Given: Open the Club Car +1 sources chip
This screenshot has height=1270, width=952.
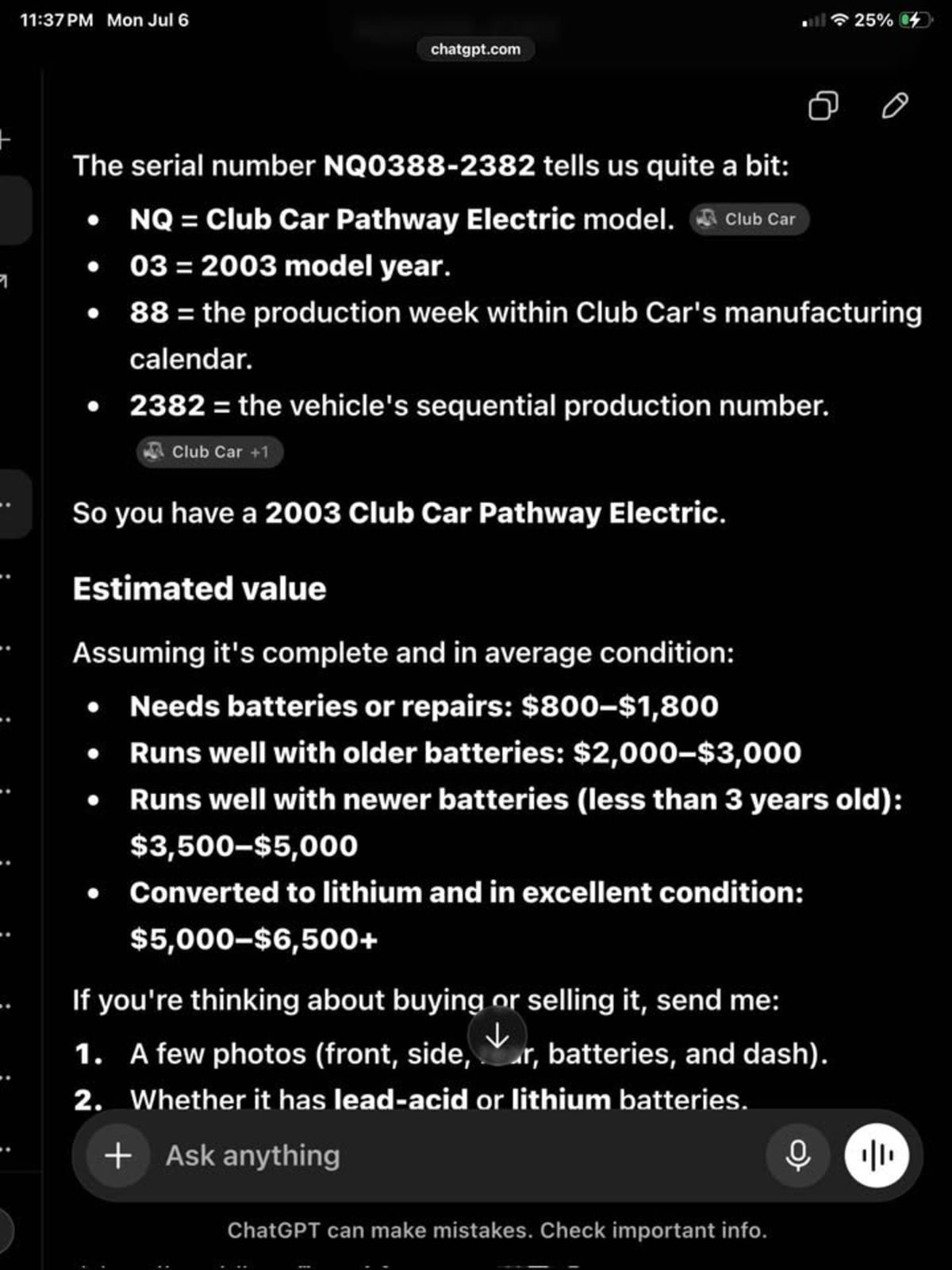Looking at the screenshot, I should 209,452.
